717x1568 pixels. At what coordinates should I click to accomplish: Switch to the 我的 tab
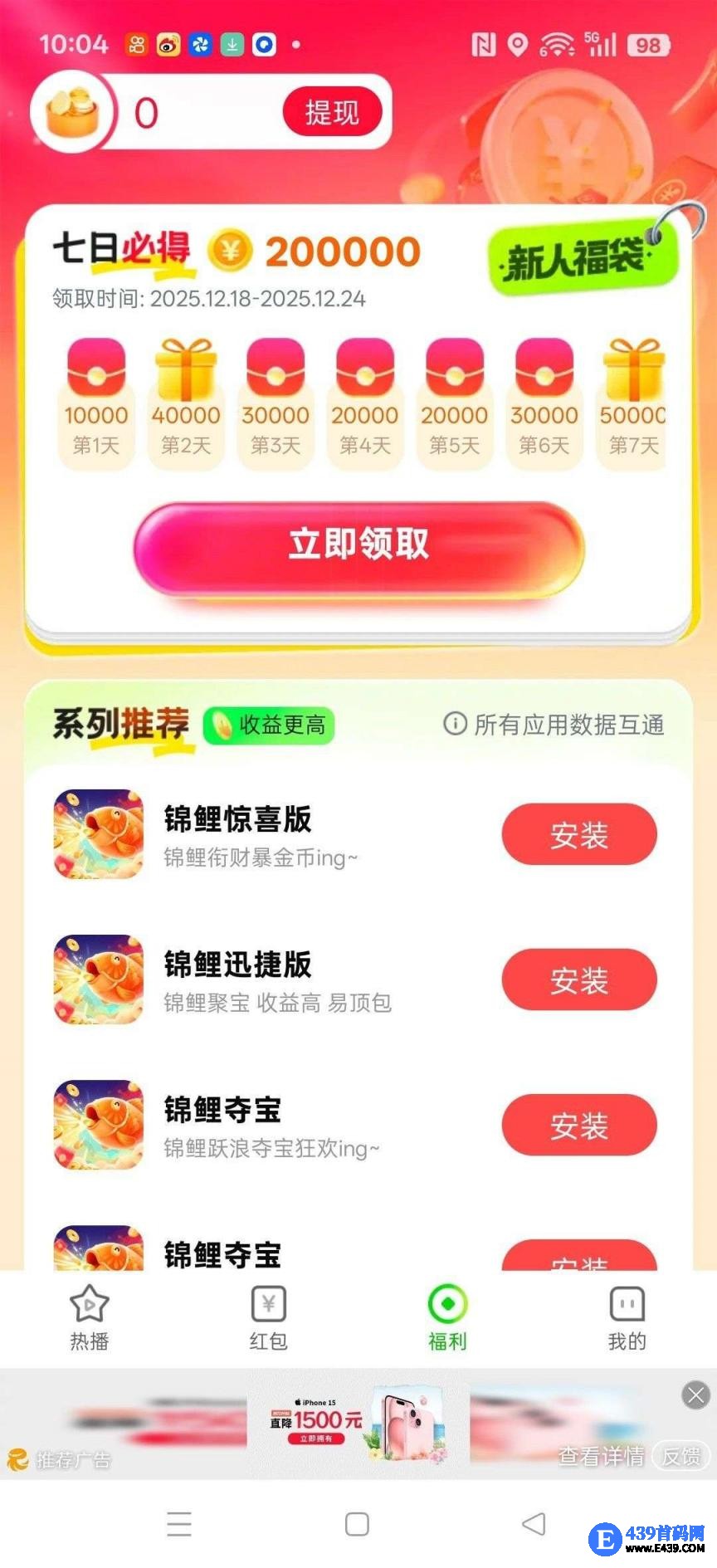[x=627, y=1317]
